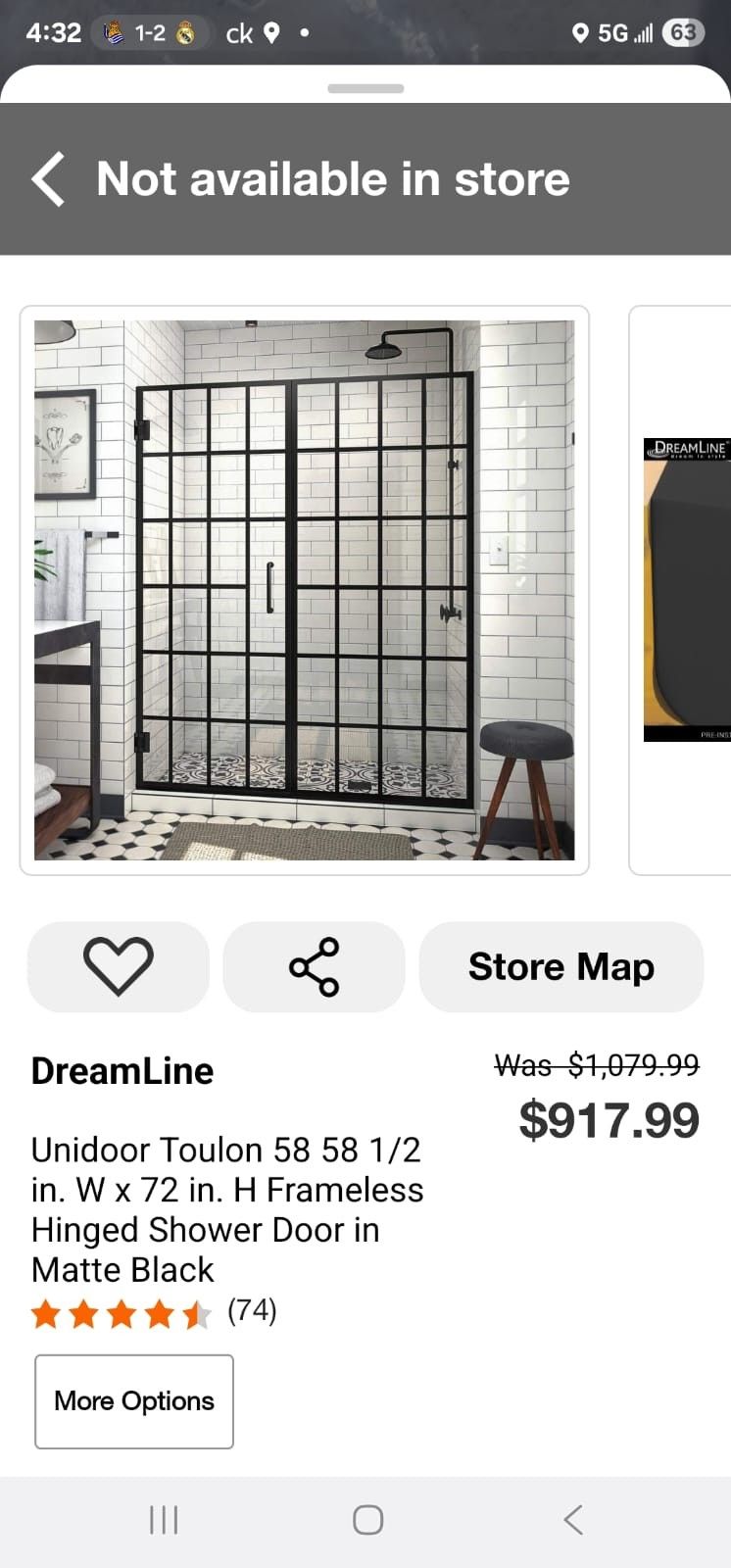731x1568 pixels.
Task: Go back from Not available in store
Action: [x=49, y=179]
